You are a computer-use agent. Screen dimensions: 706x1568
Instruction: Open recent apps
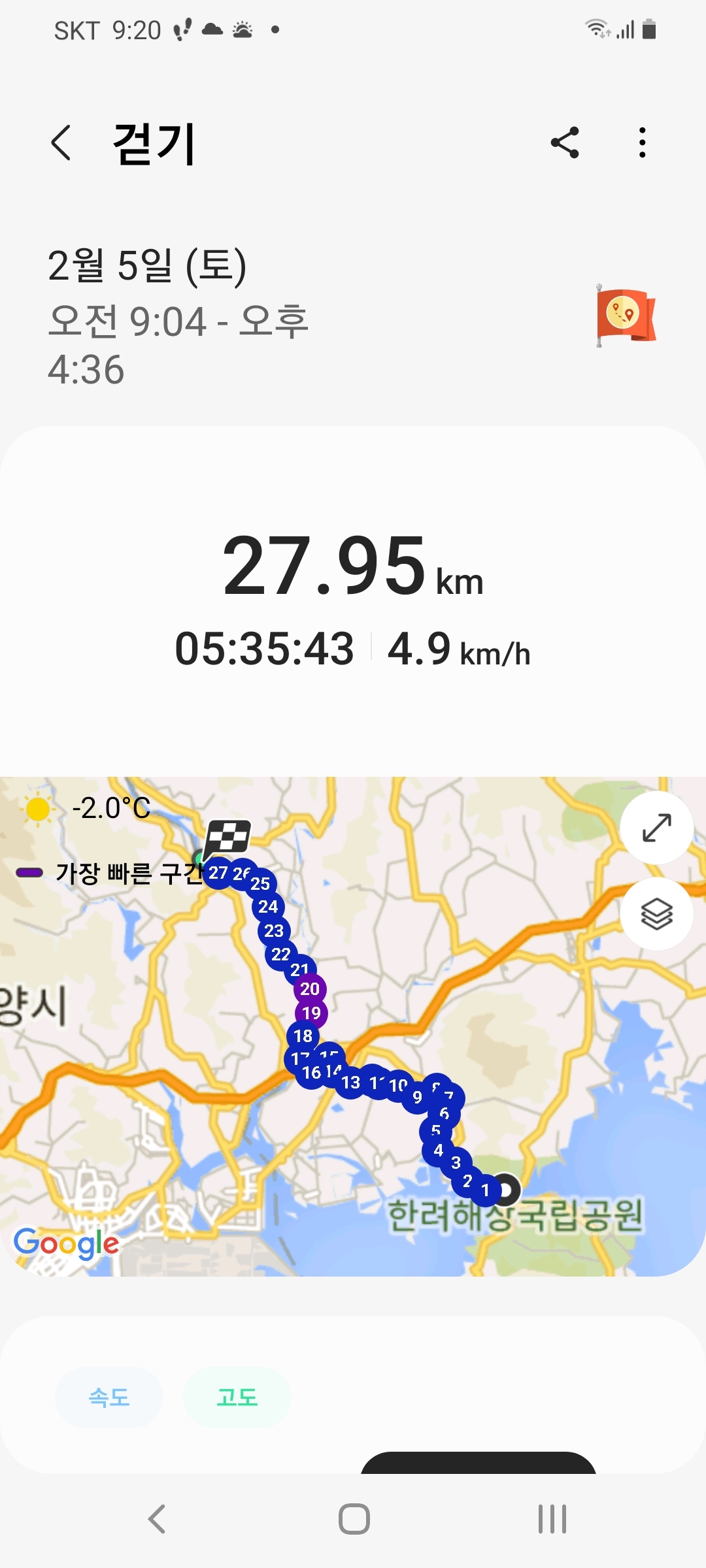tap(552, 1519)
